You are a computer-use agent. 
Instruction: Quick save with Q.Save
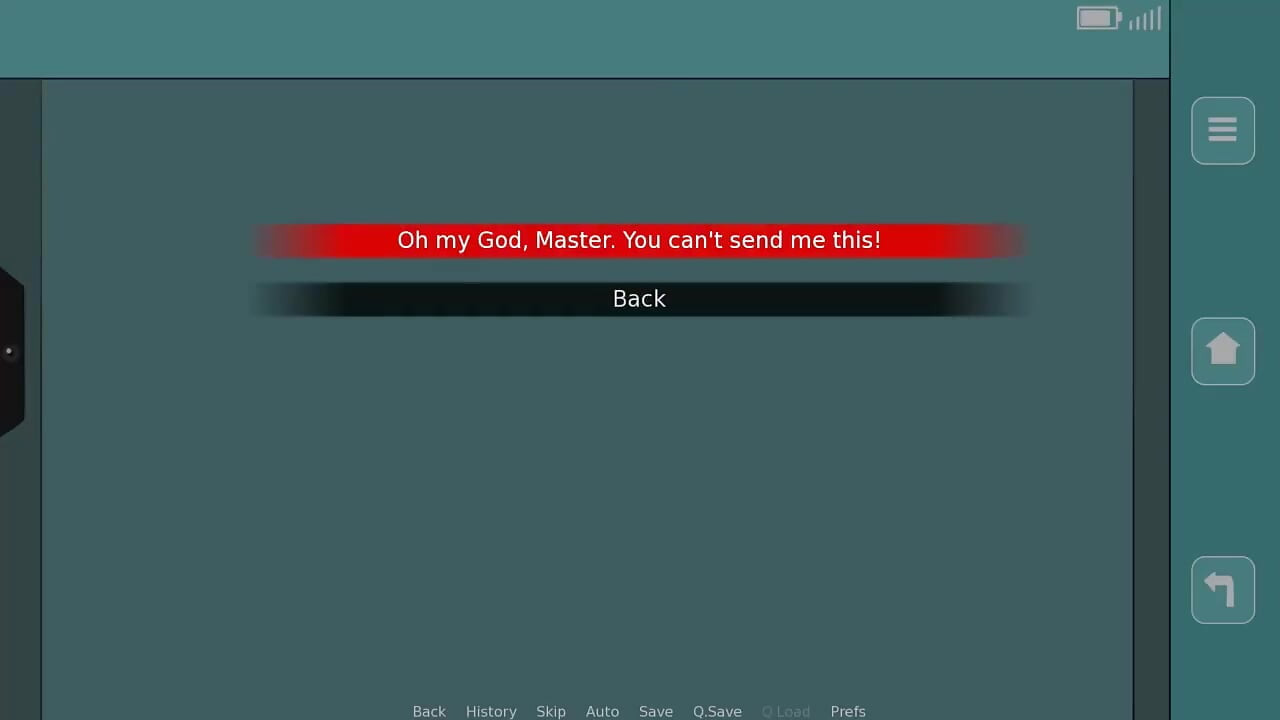717,711
